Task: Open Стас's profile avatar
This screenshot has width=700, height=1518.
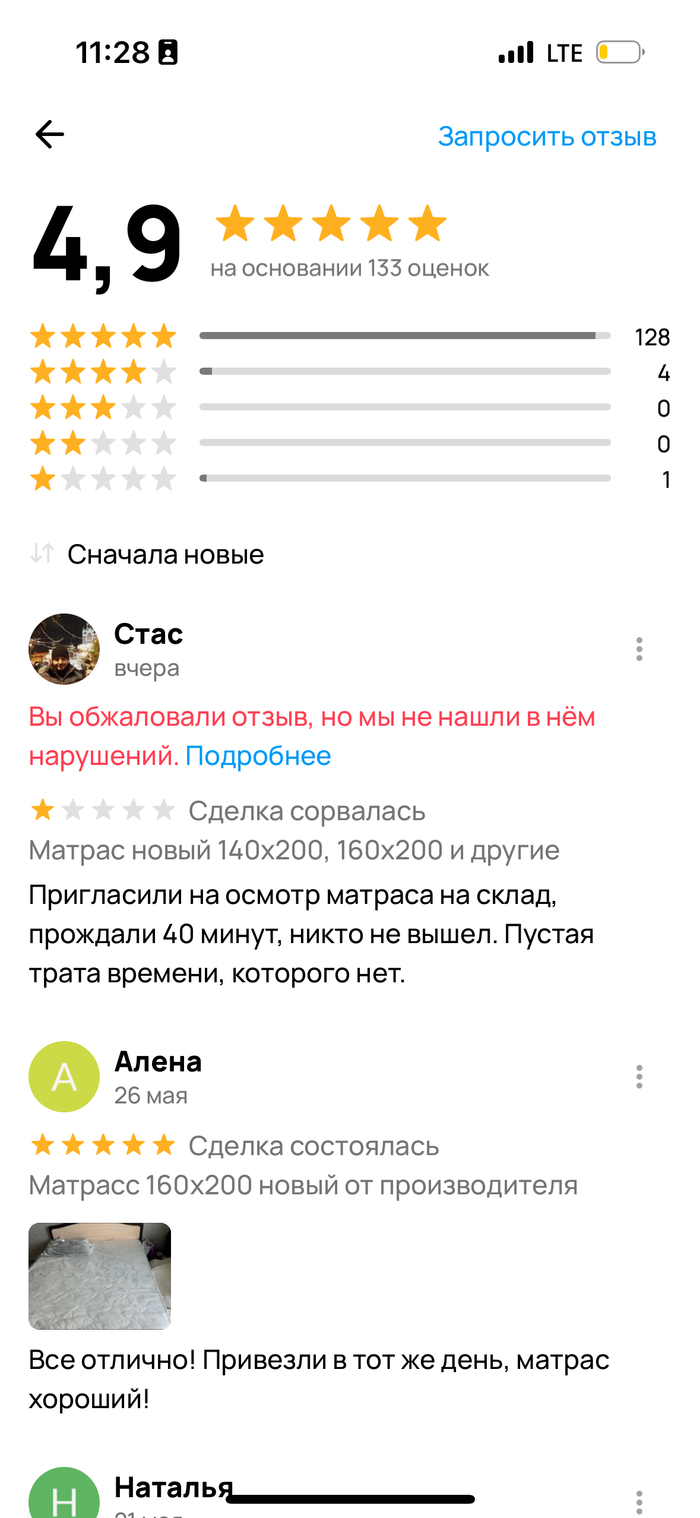Action: pyautogui.click(x=64, y=649)
